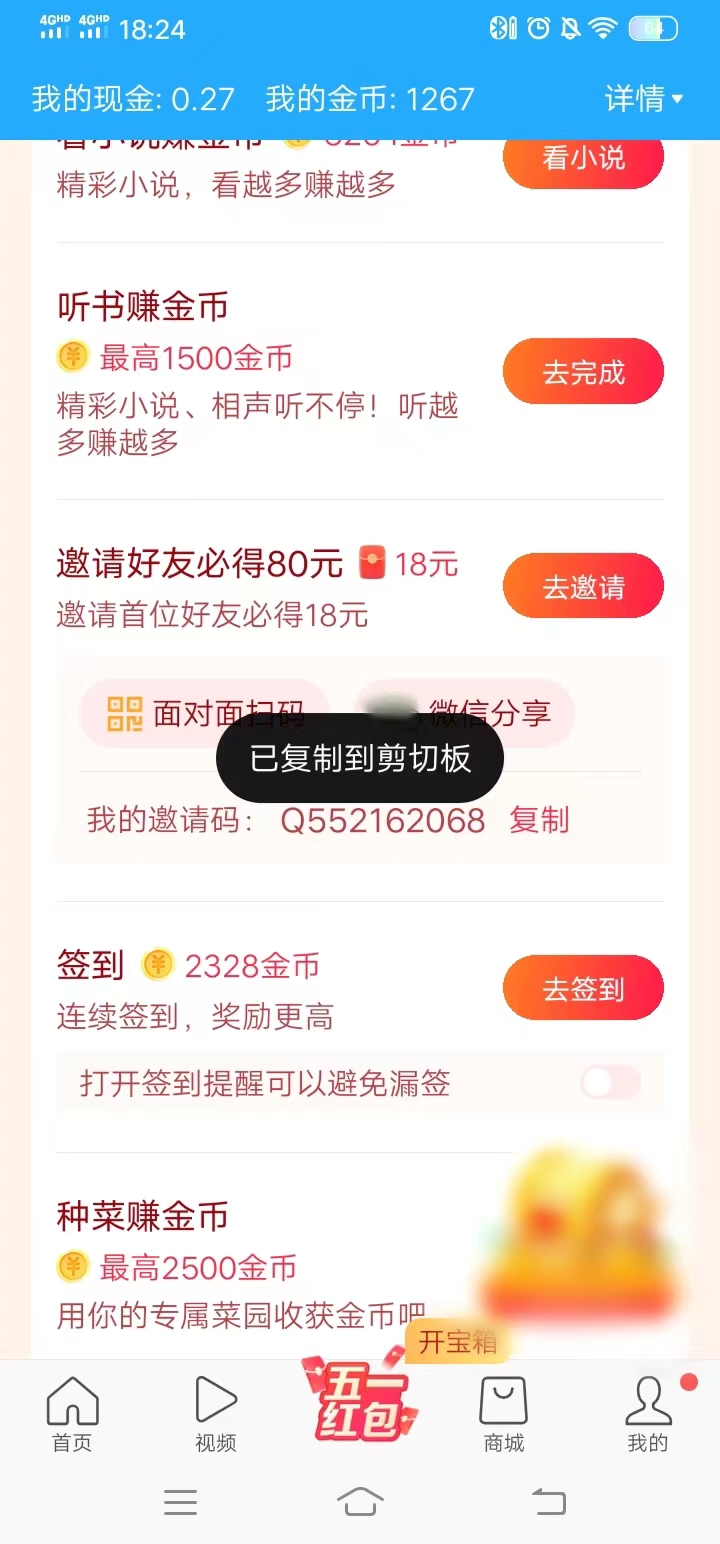Open the 首页 home tab icon
The image size is (720, 1544).
click(71, 1404)
